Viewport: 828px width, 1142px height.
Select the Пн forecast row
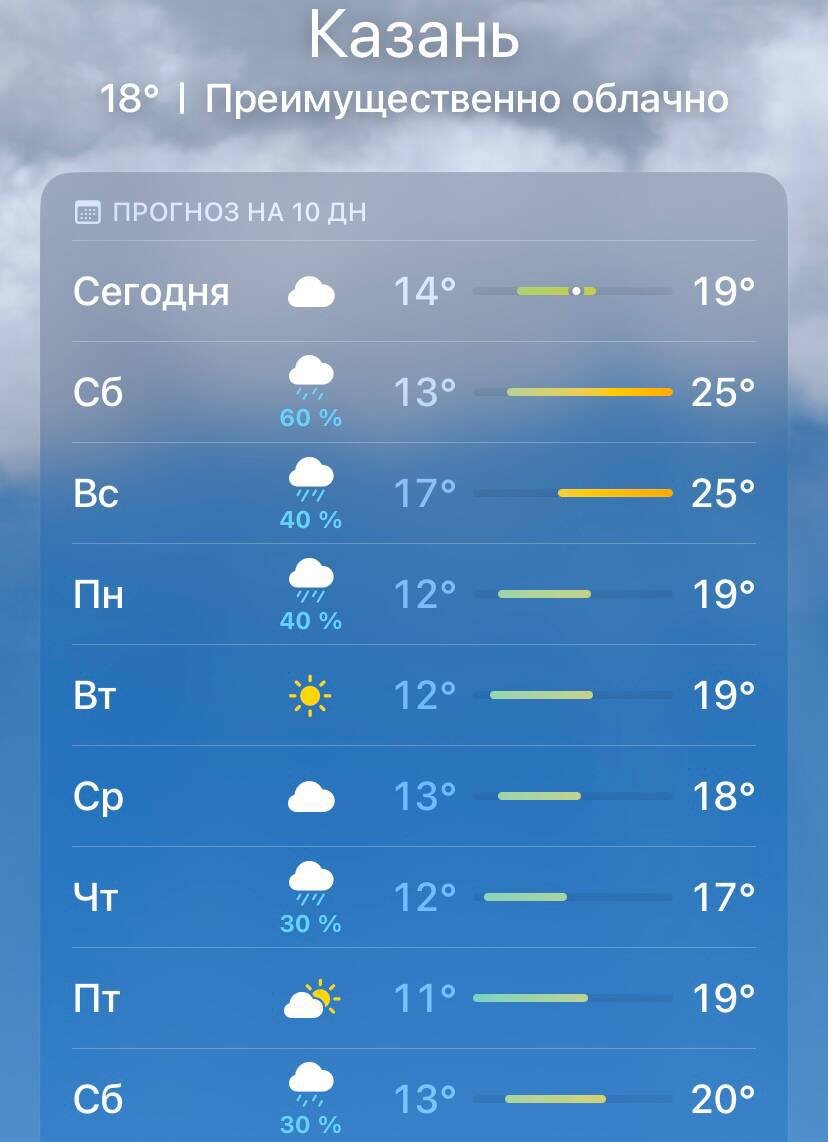(x=414, y=594)
